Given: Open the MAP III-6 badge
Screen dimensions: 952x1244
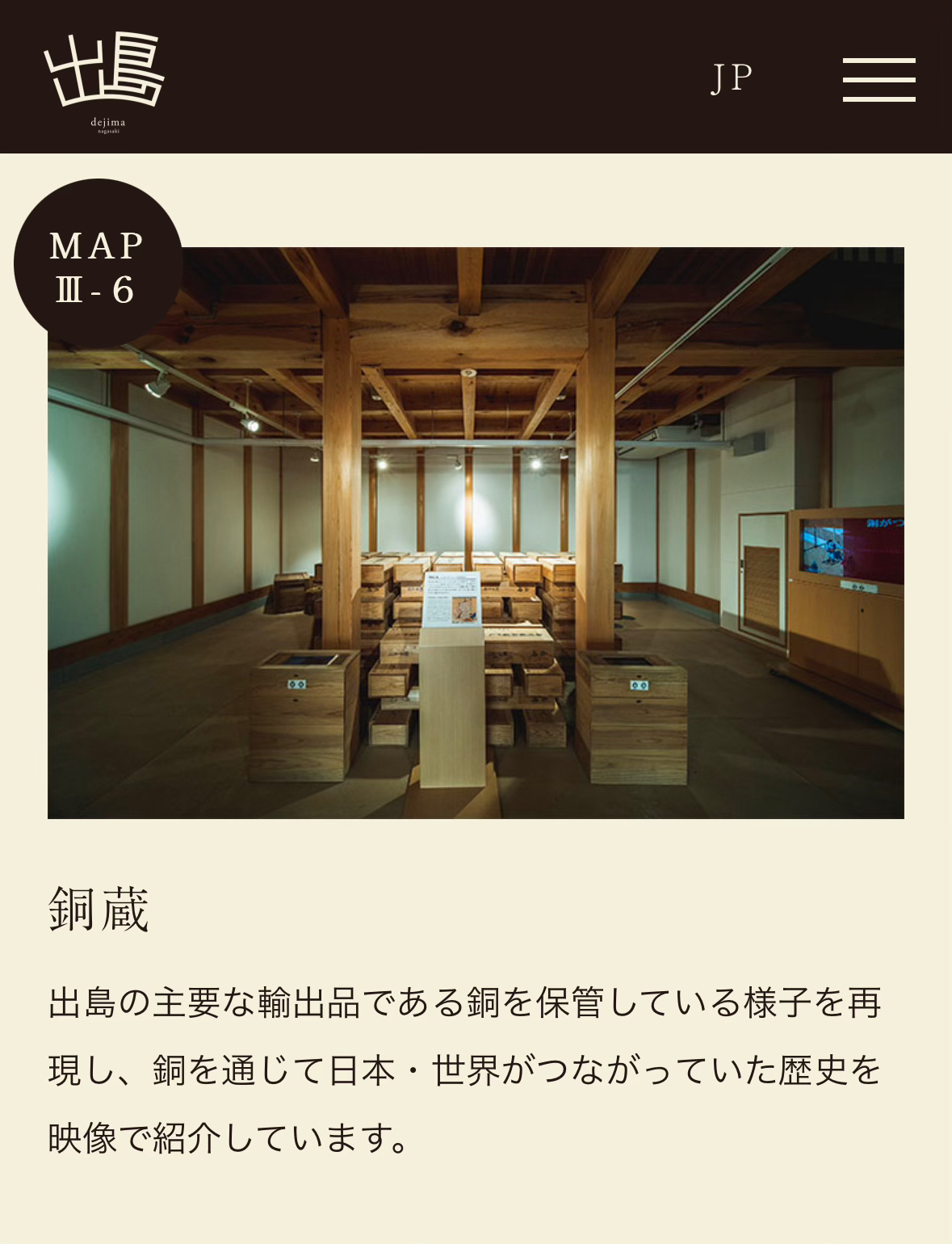Looking at the screenshot, I should (98, 267).
